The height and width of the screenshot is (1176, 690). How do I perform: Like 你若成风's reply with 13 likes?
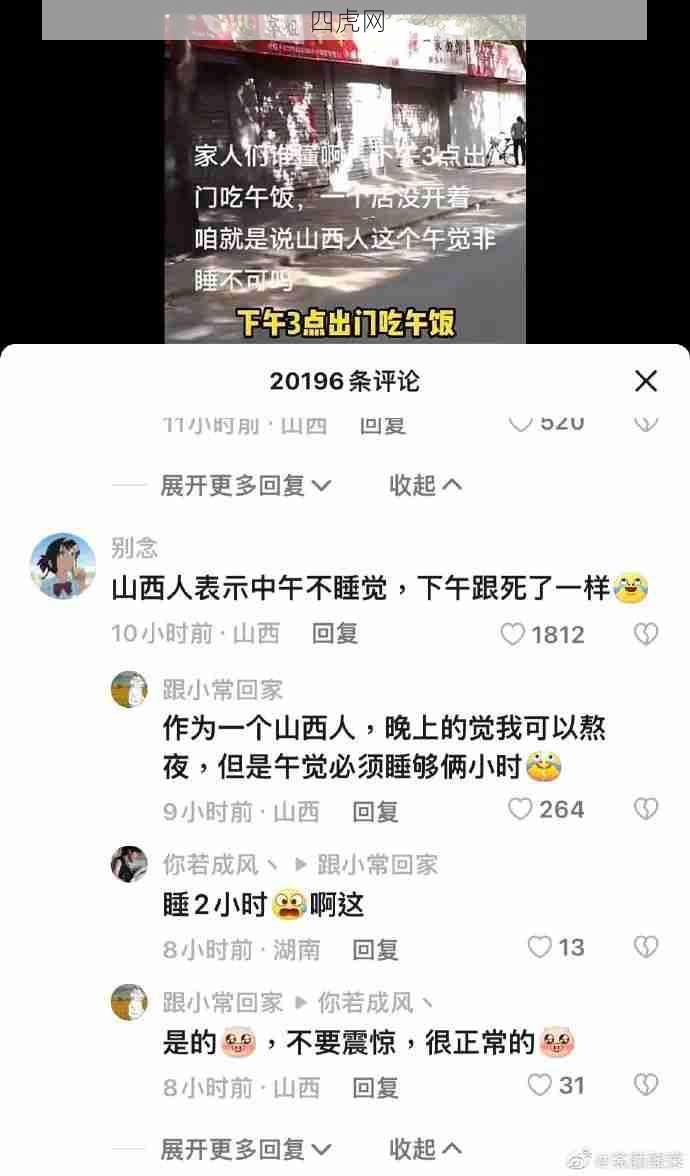point(539,947)
